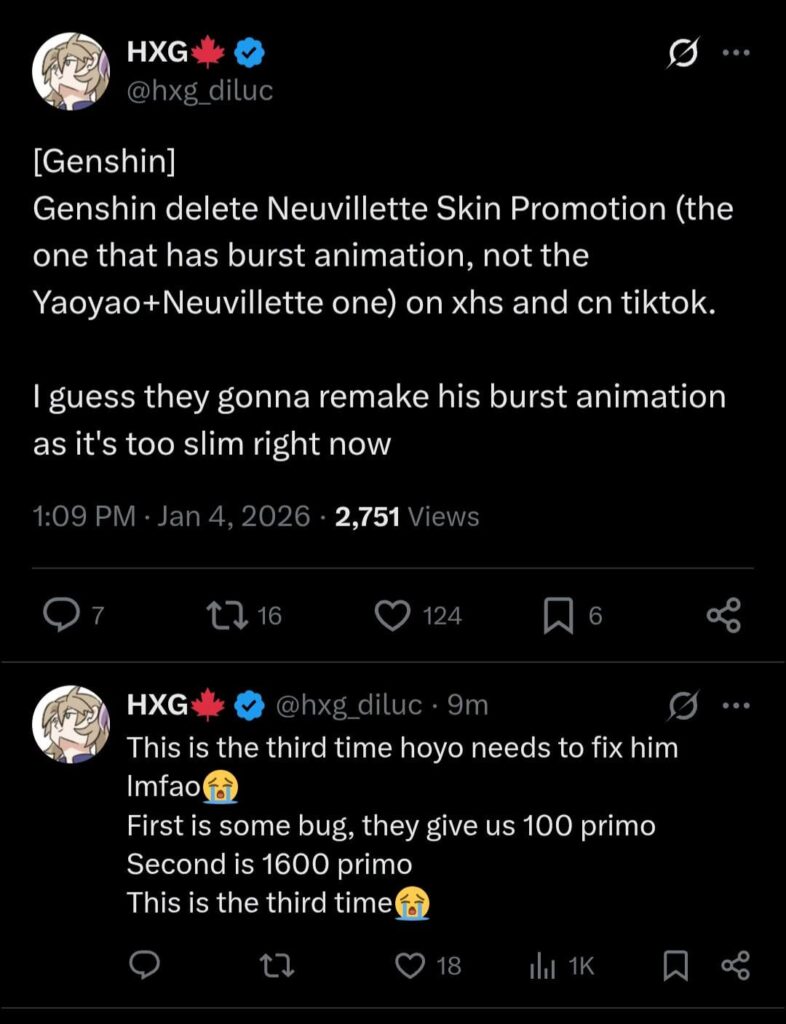
Task: Select the share icon on the reply
Action: 737,966
